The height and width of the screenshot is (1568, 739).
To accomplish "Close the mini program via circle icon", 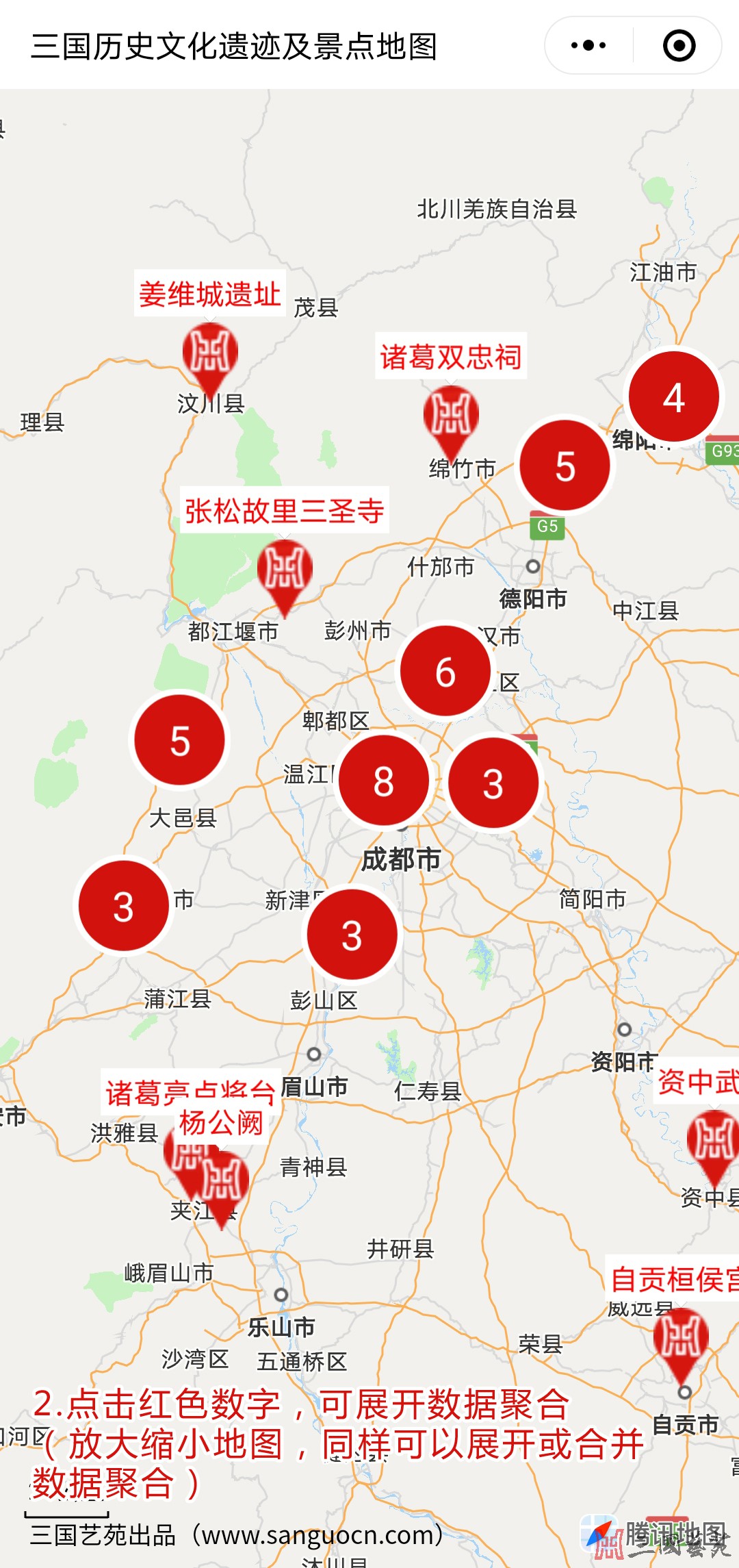I will pos(679,46).
